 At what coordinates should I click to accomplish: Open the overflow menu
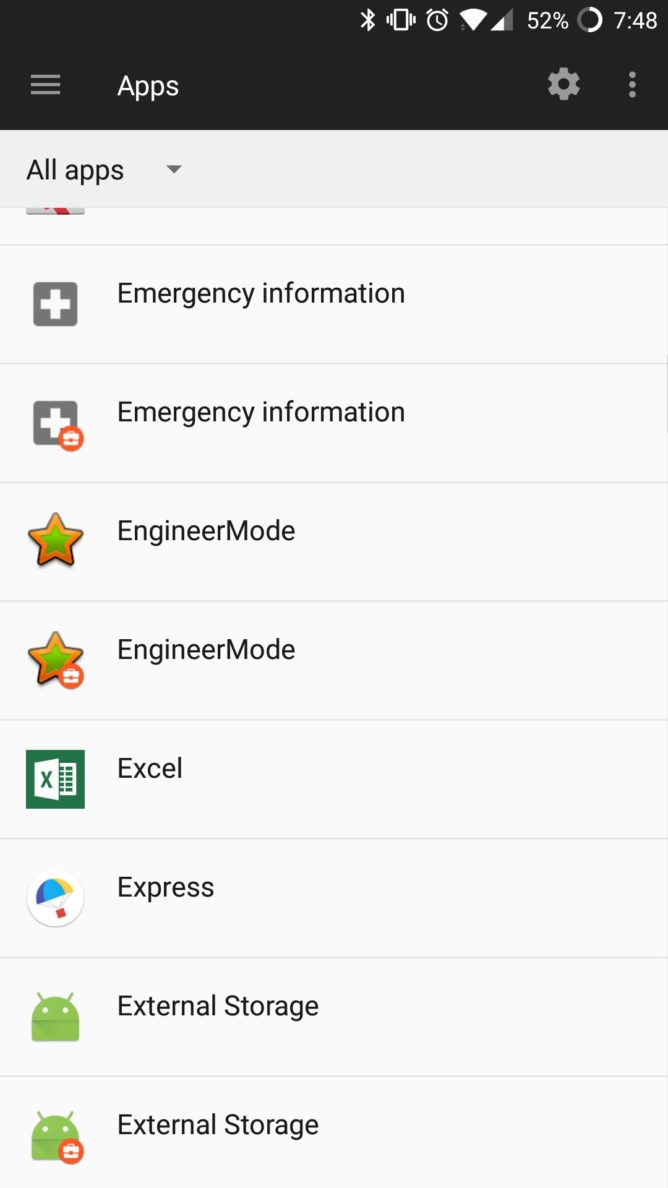pos(632,85)
